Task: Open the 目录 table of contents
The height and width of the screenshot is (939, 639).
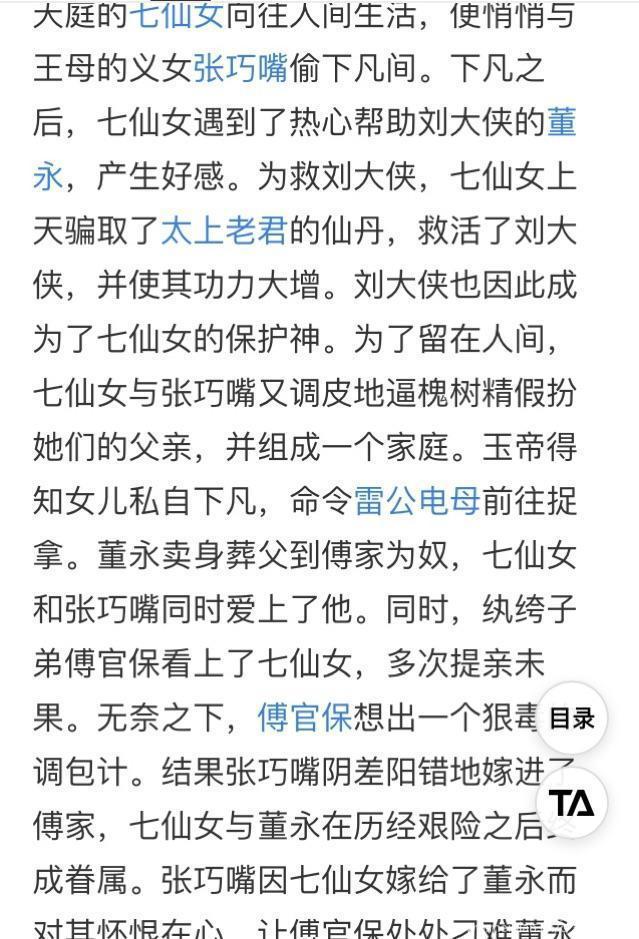Action: coord(572,717)
